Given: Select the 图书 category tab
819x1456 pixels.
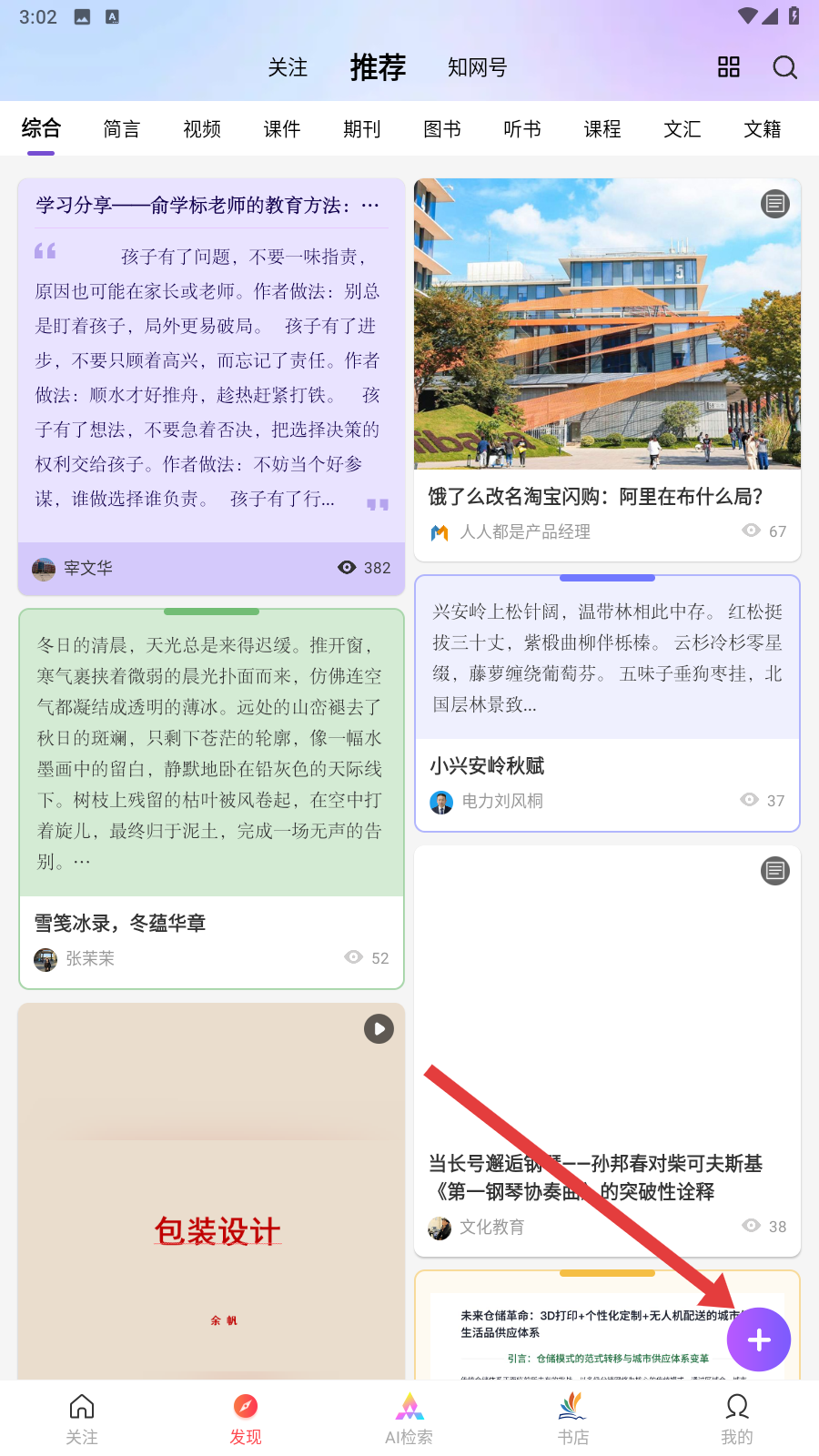Looking at the screenshot, I should [x=442, y=129].
